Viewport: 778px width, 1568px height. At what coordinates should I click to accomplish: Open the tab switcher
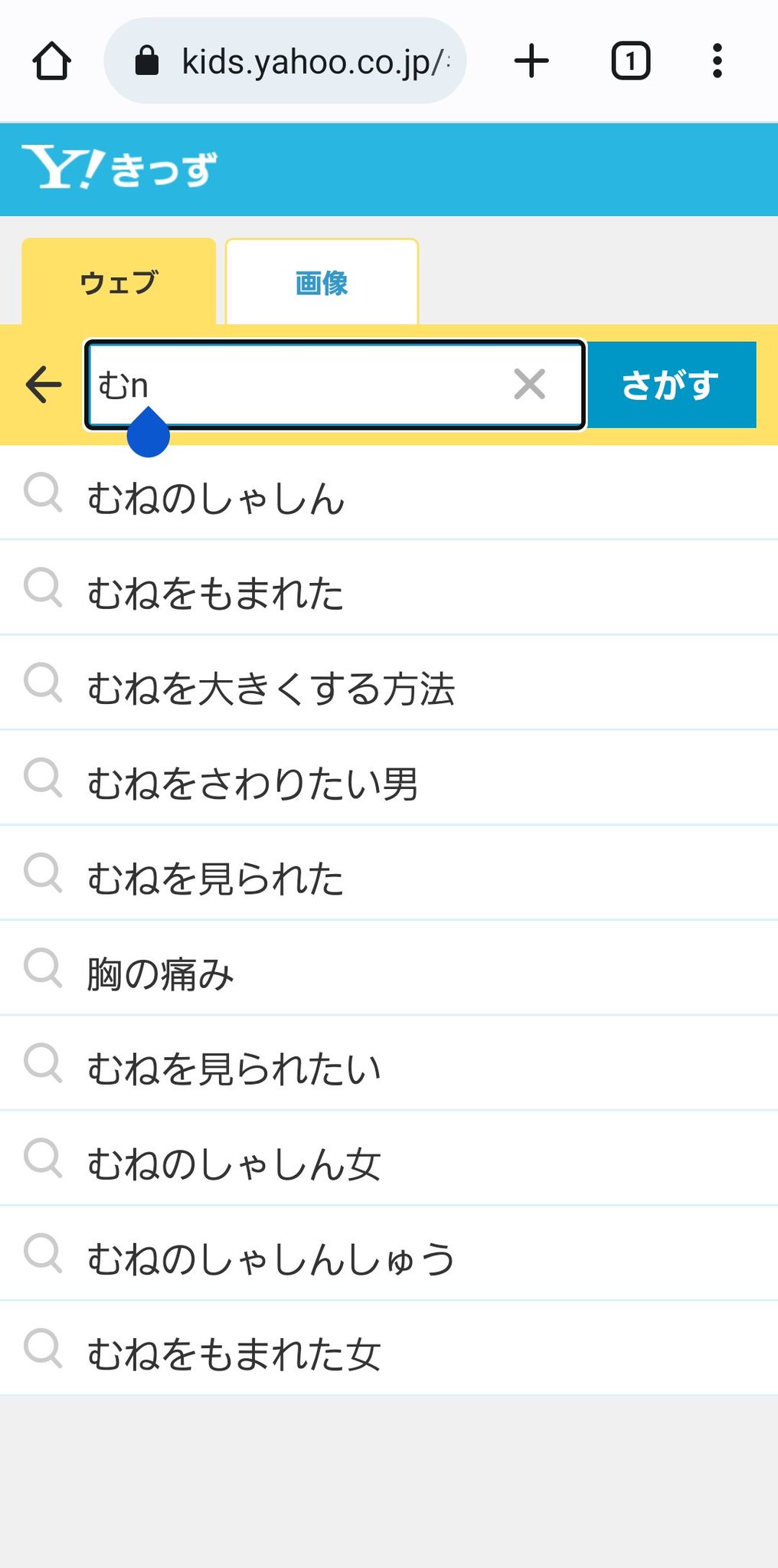(630, 61)
